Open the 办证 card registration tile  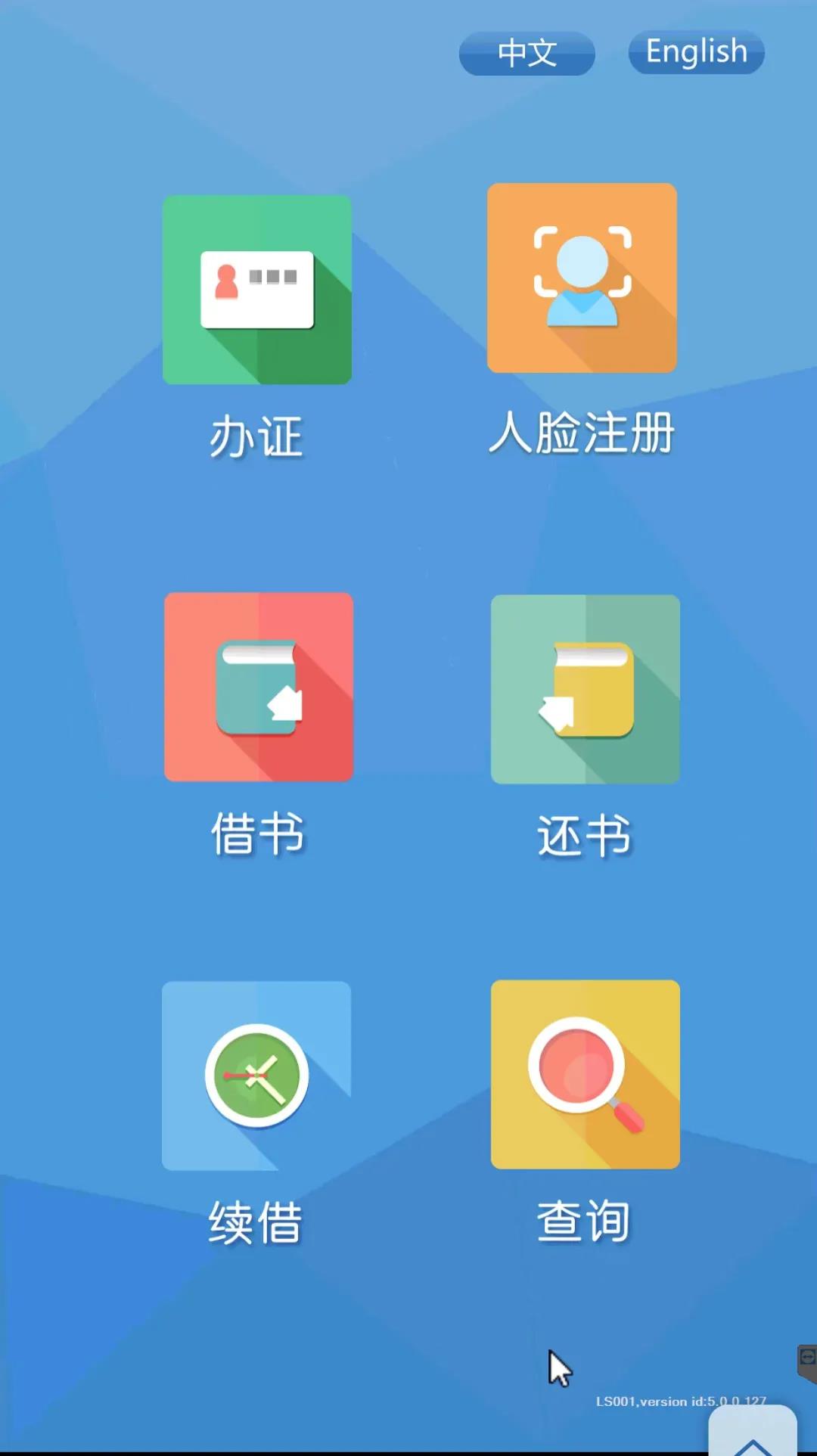tap(257, 290)
